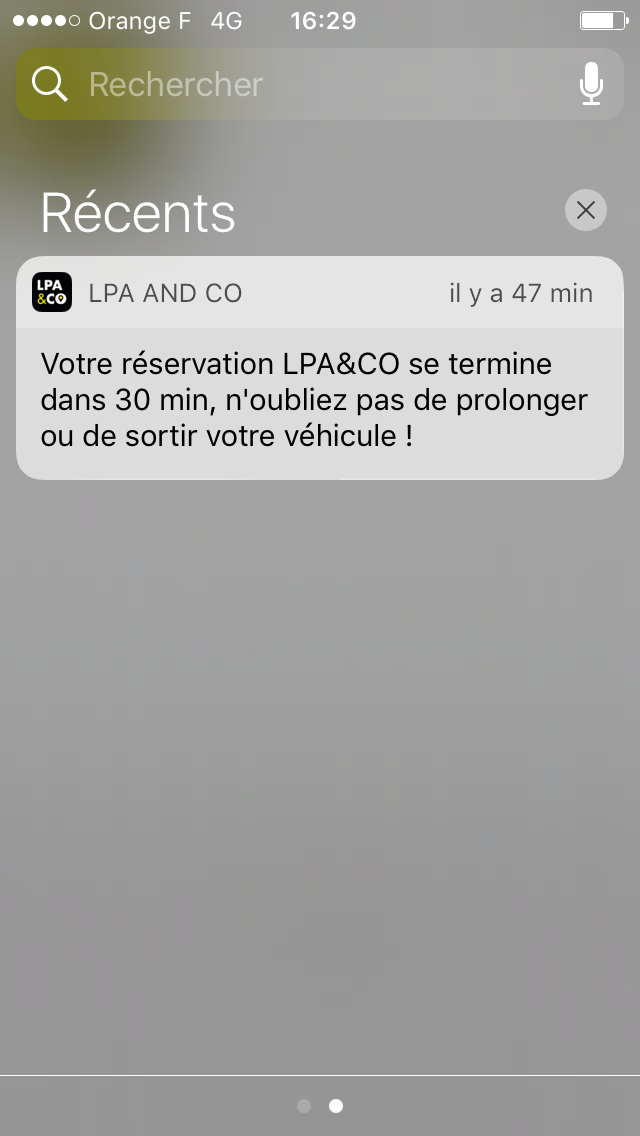Select the first page indicator dot

304,1106
